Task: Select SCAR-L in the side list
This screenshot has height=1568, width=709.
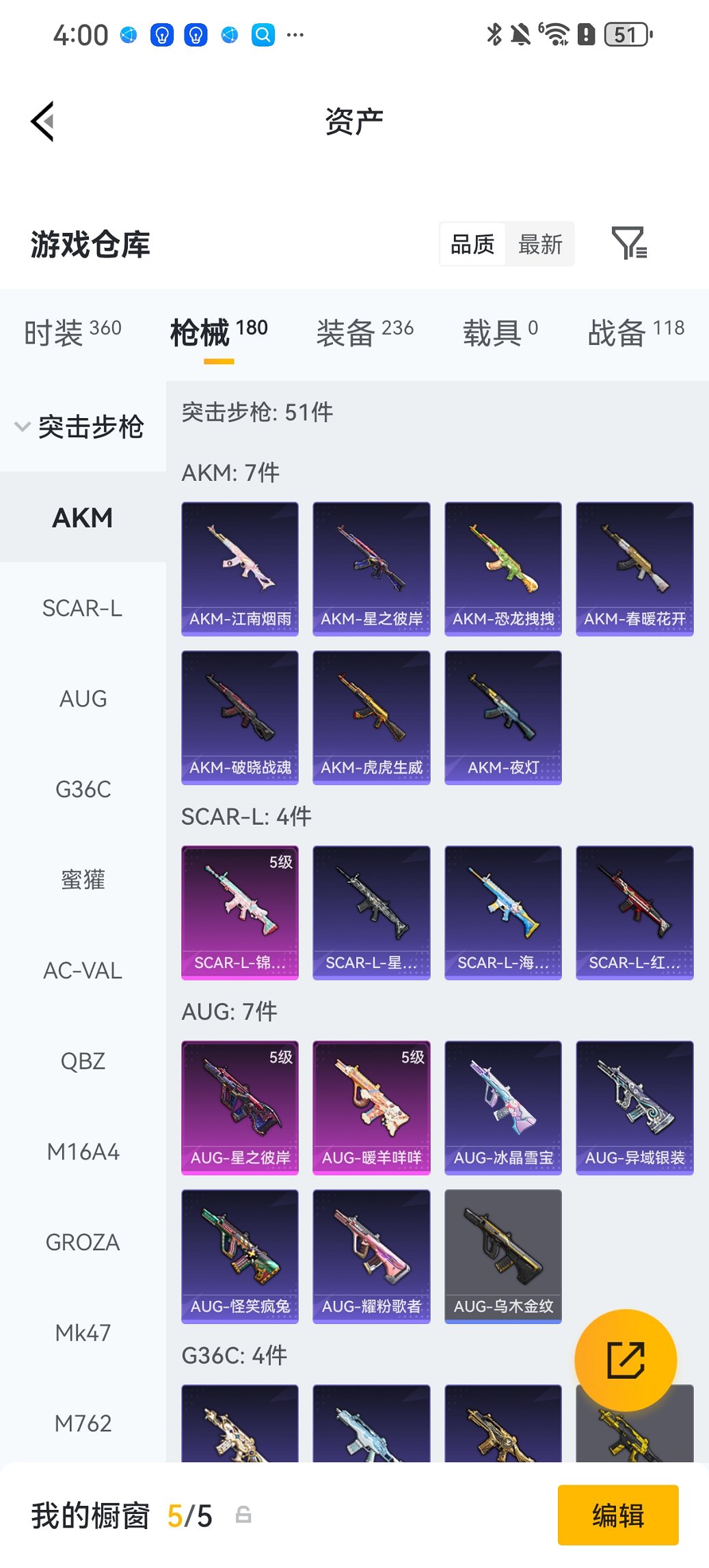Action: (x=83, y=608)
